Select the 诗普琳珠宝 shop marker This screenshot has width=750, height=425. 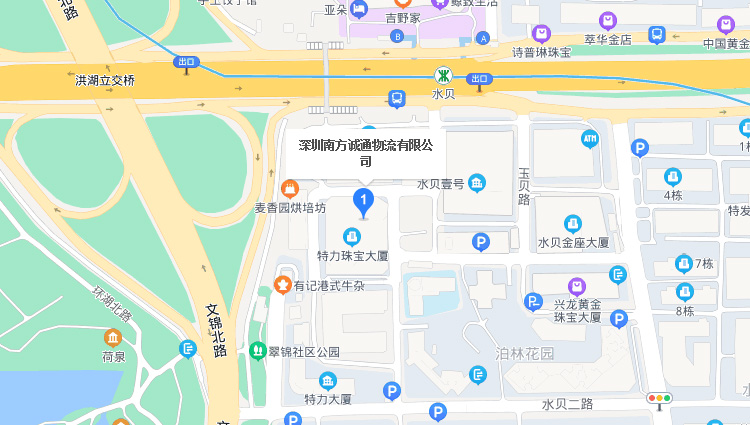click(541, 34)
